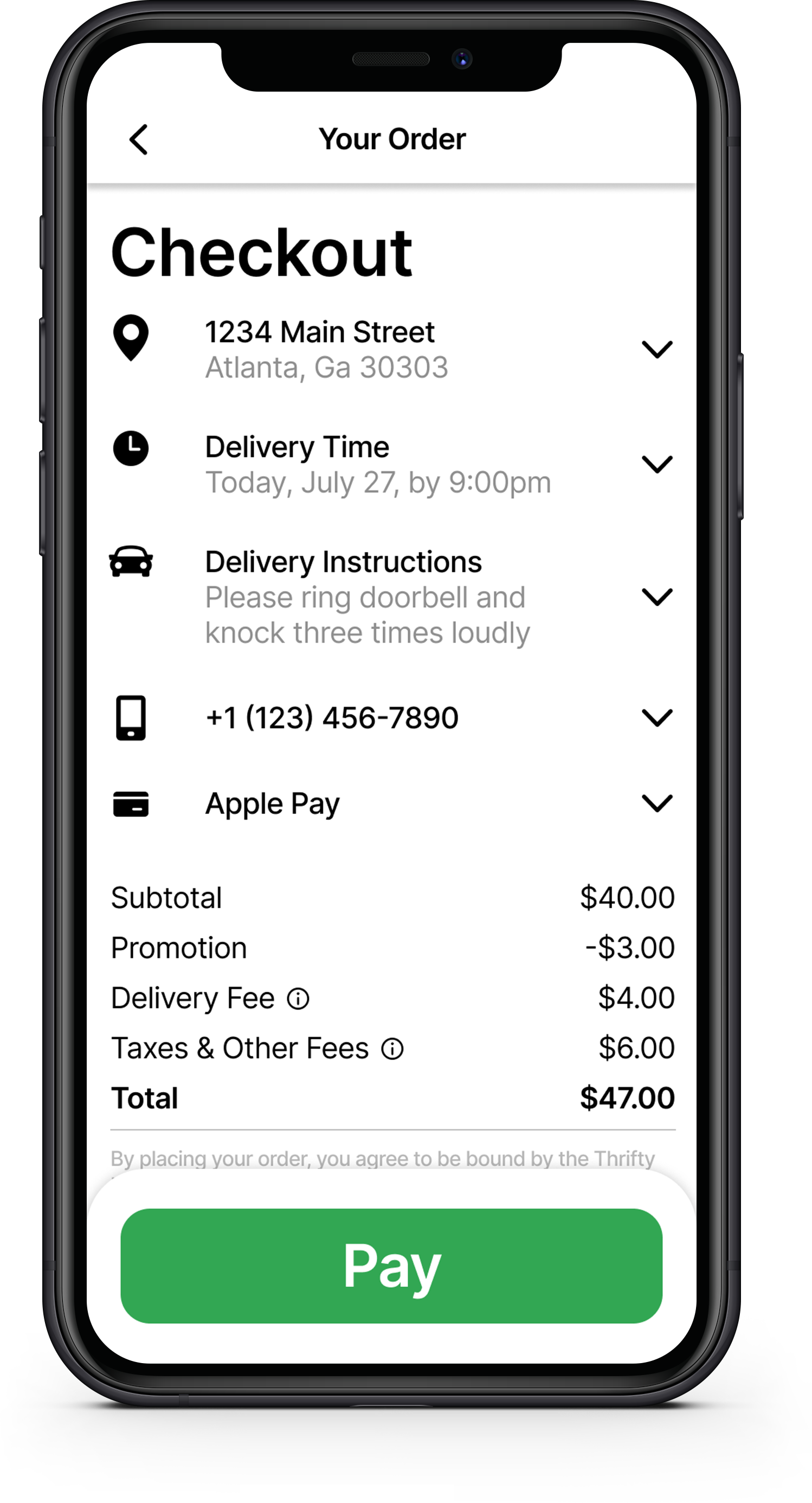
Task: Tap the green Pay button
Action: pos(391,1266)
